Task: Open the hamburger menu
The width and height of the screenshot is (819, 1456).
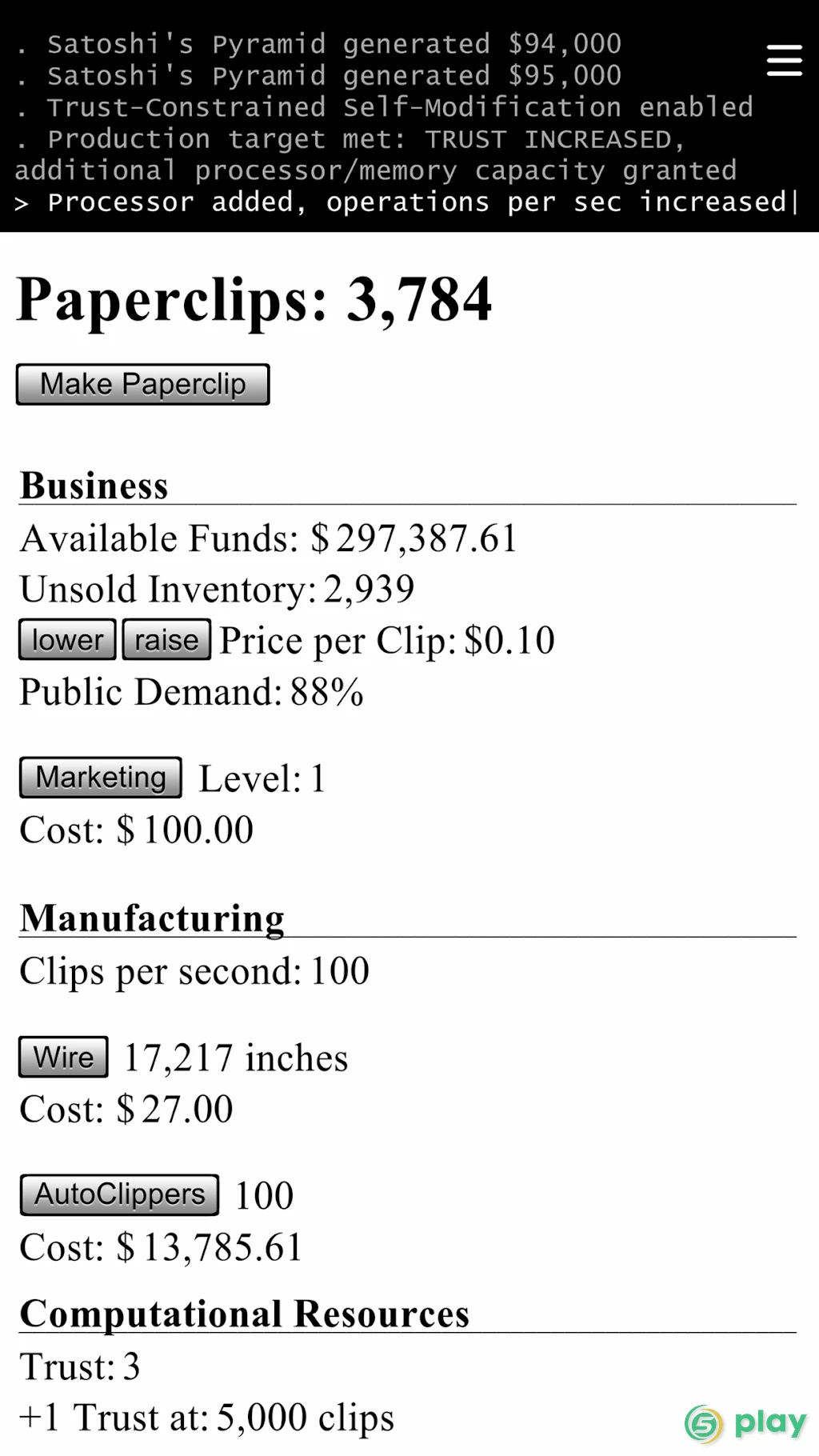Action: click(784, 60)
